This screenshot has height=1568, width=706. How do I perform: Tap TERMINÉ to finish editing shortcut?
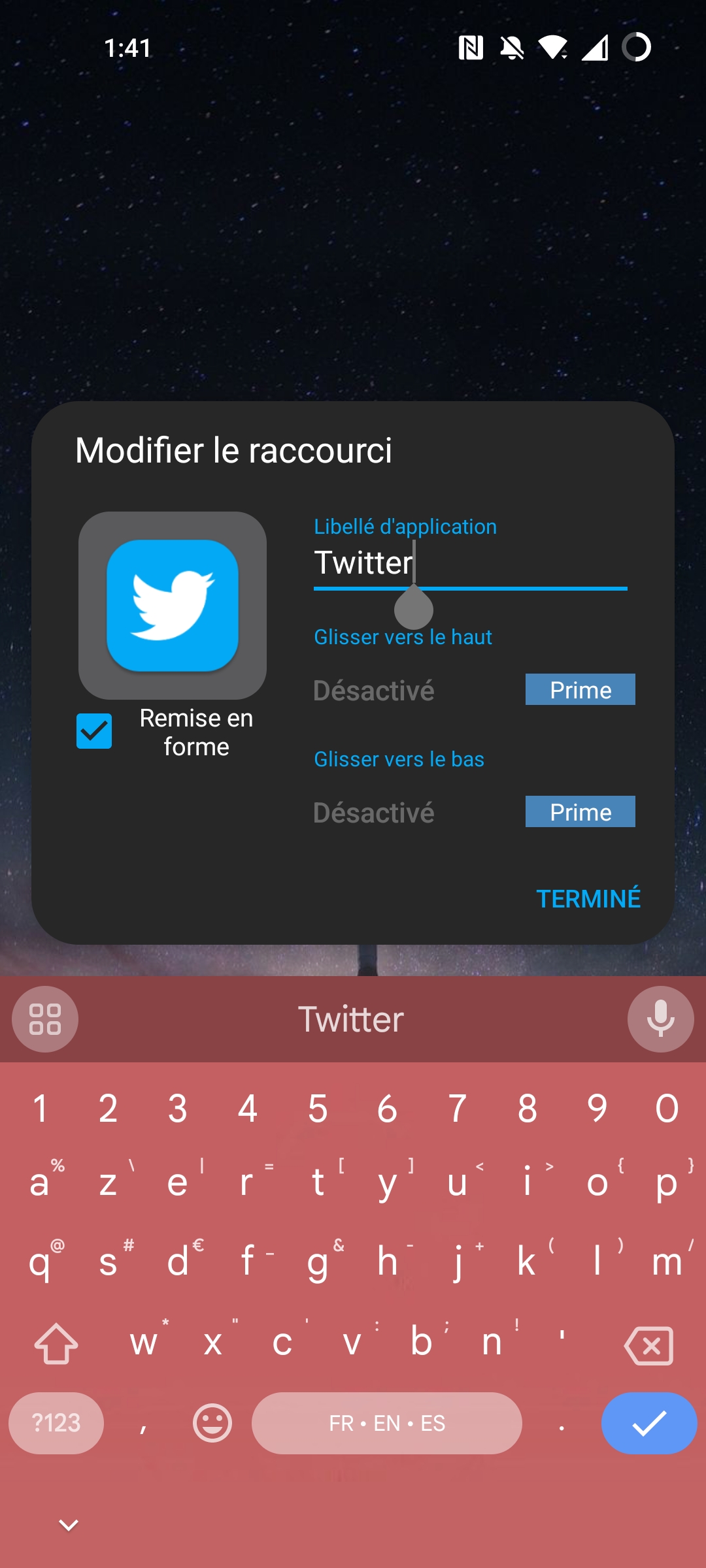(588, 899)
